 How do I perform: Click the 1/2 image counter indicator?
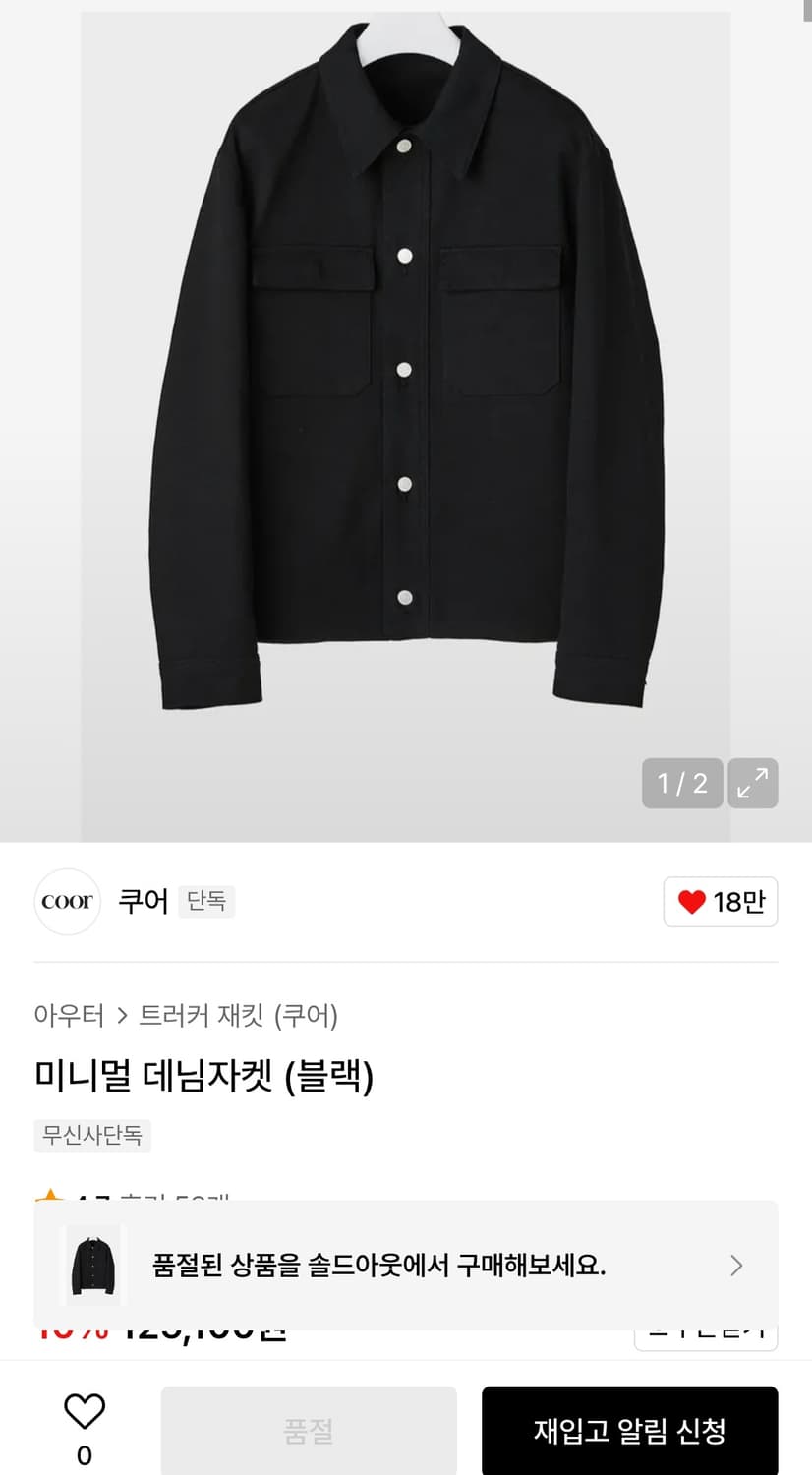click(682, 783)
